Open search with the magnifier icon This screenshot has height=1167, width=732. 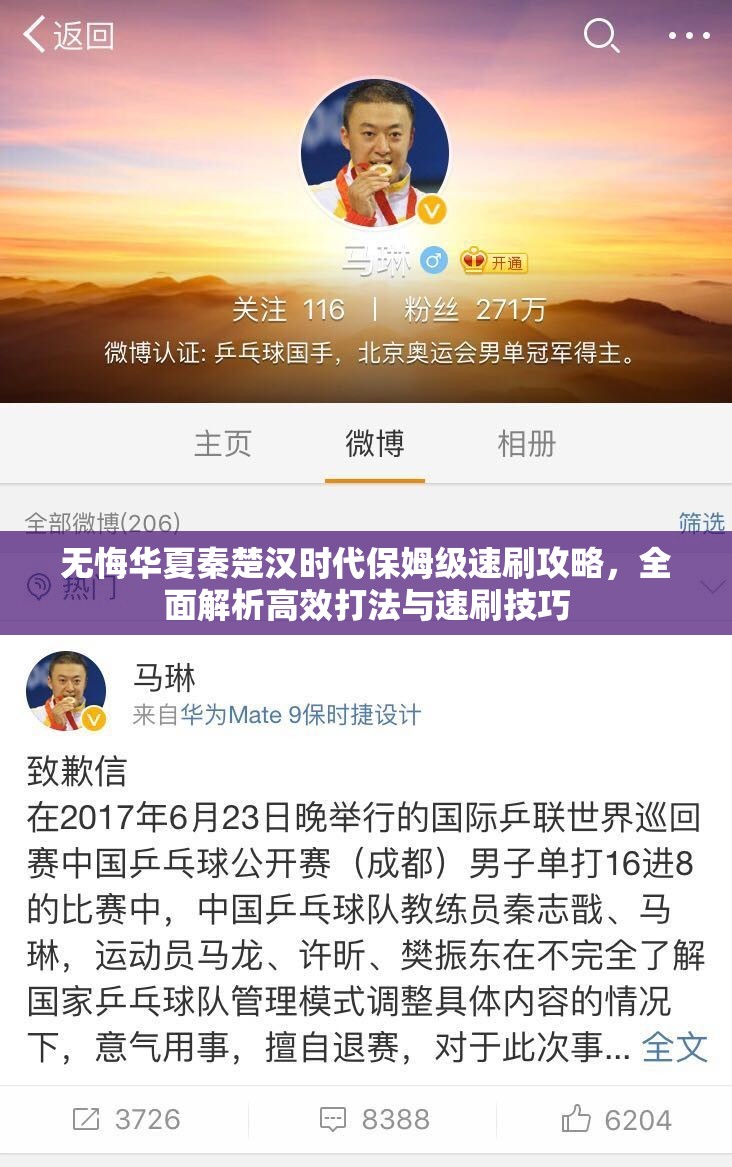pos(601,36)
